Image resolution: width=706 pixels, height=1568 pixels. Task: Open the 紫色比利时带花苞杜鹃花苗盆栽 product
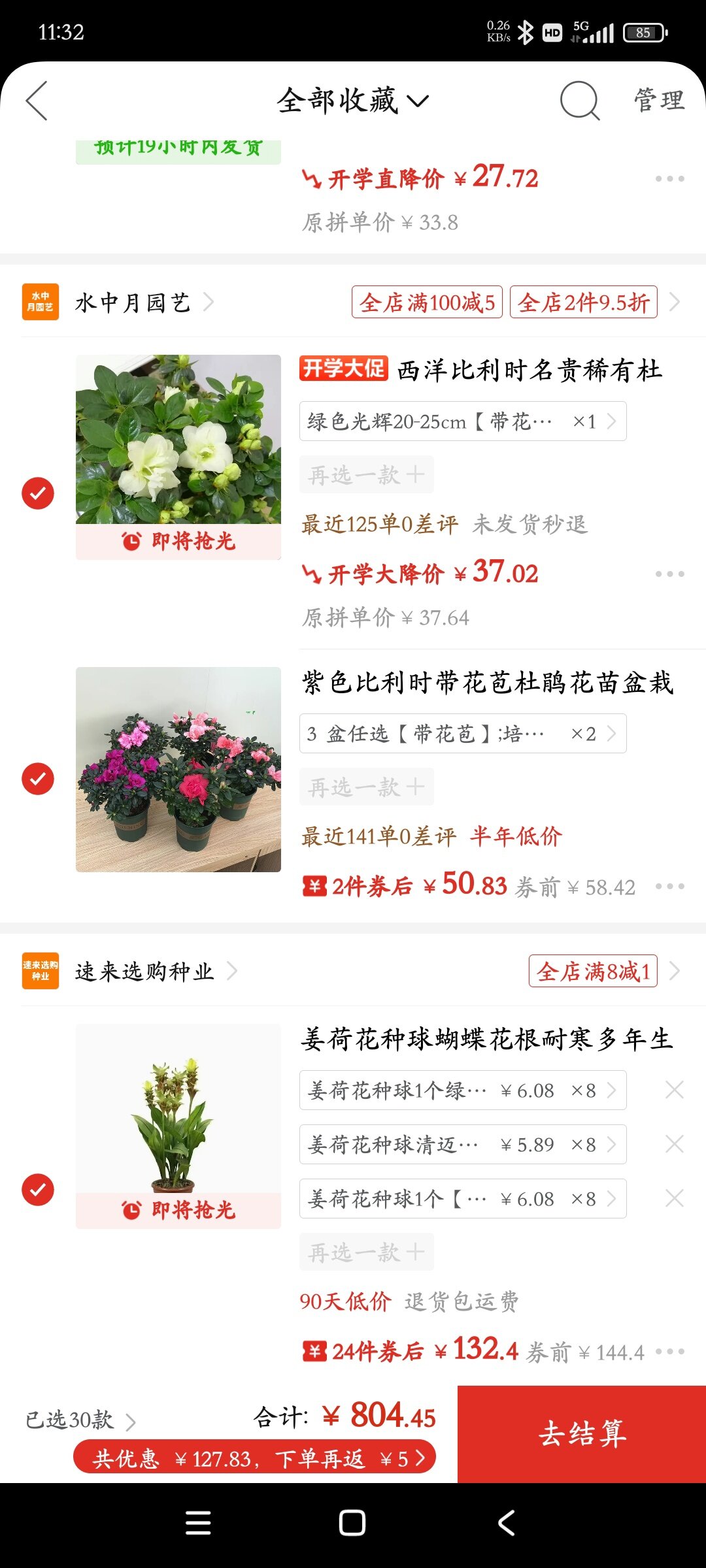487,683
